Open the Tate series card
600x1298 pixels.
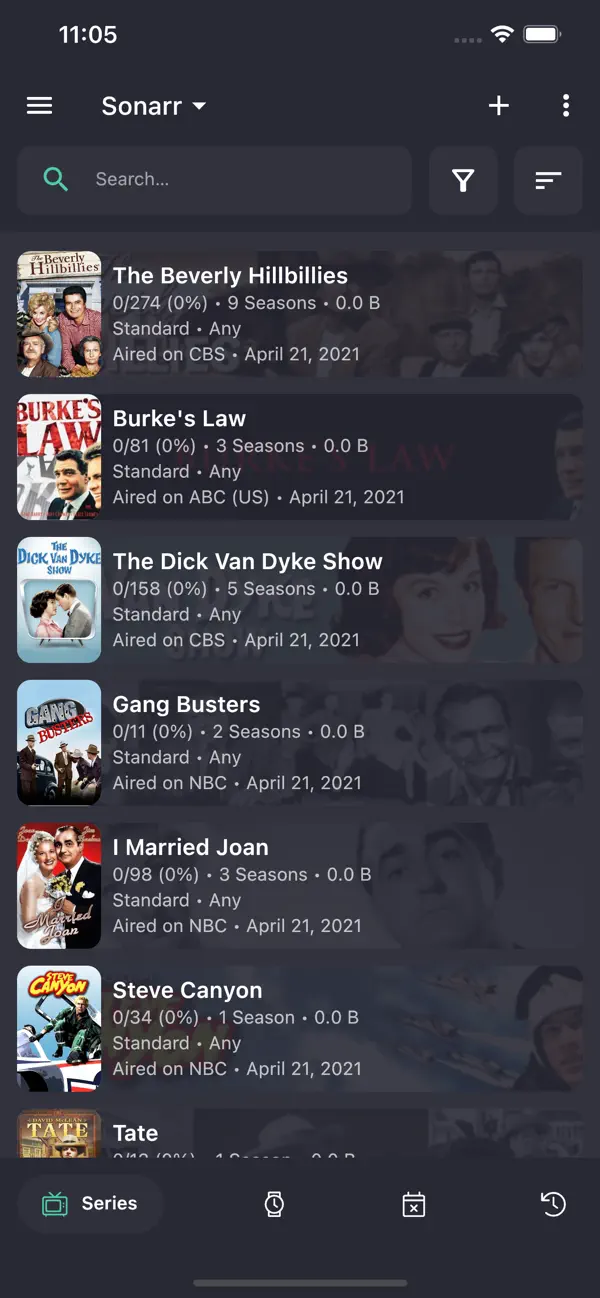tap(300, 1133)
